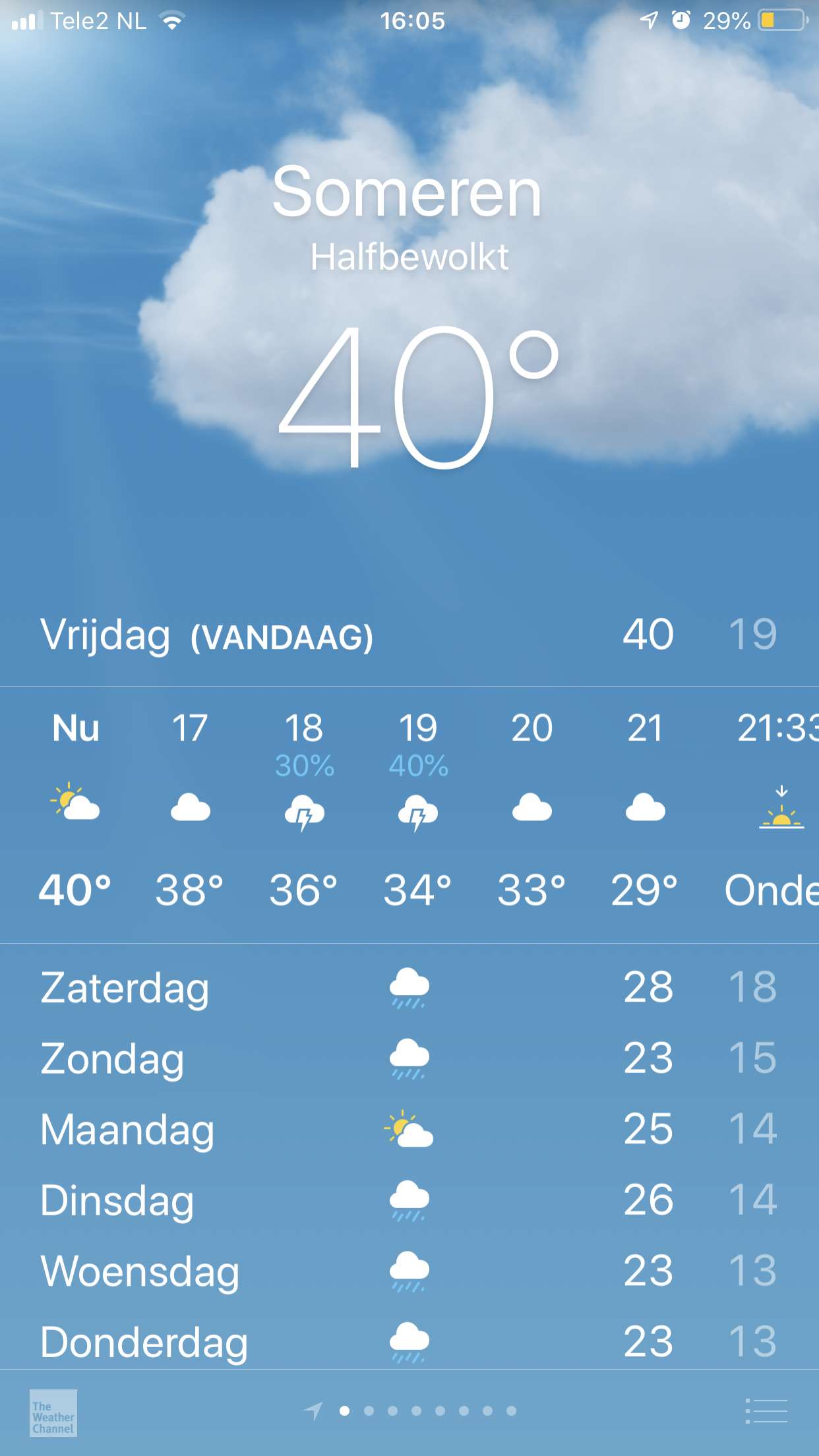Open The Weather Channel link
The width and height of the screenshot is (819, 1456).
coord(53,1413)
